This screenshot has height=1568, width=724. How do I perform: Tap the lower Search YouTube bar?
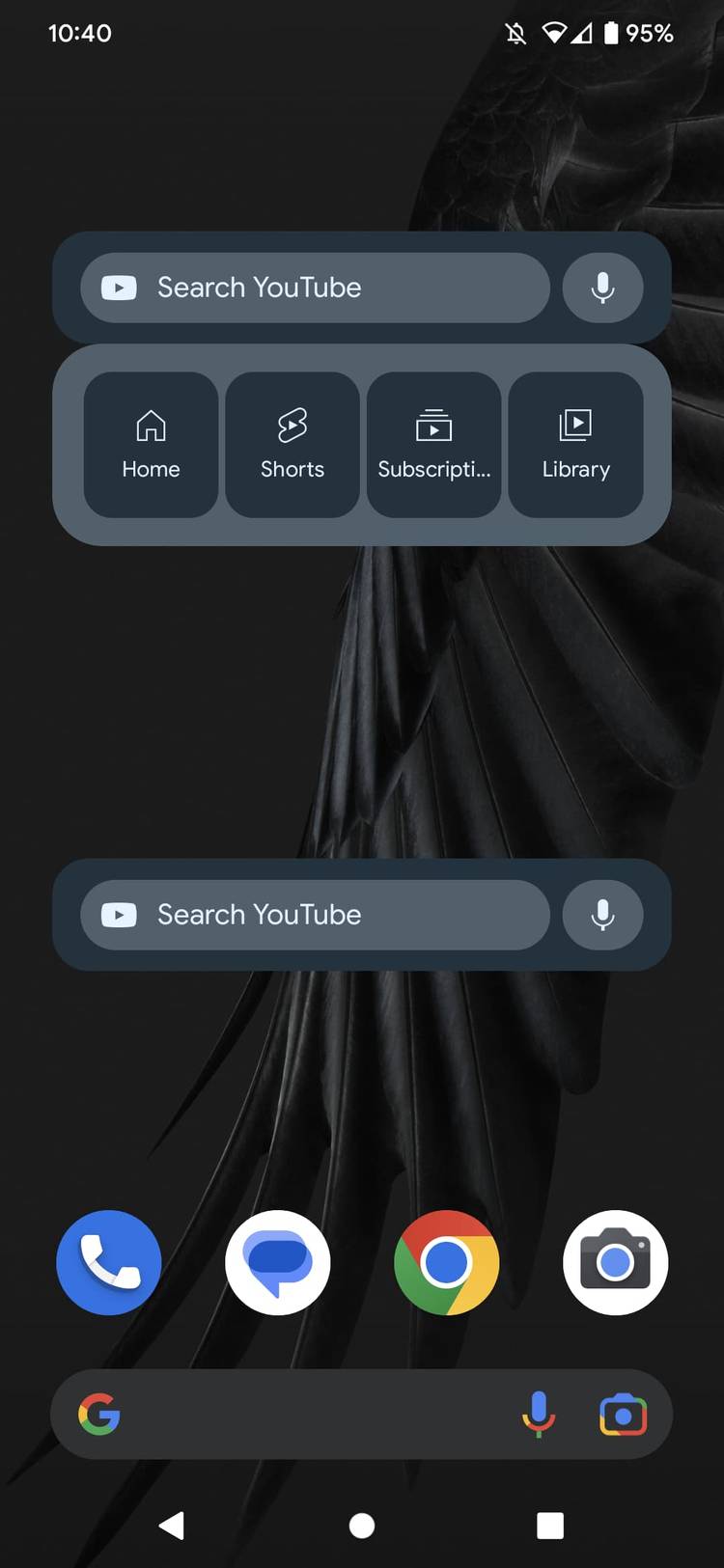314,915
